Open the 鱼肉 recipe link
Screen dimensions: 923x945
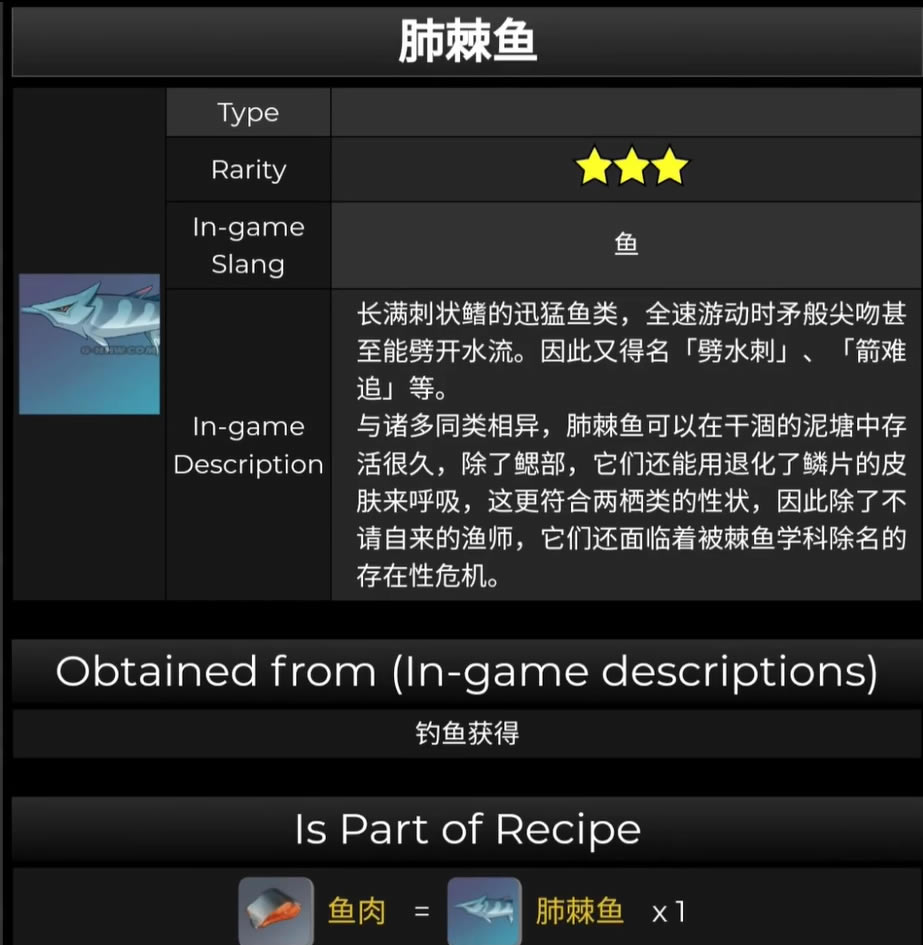click(357, 911)
